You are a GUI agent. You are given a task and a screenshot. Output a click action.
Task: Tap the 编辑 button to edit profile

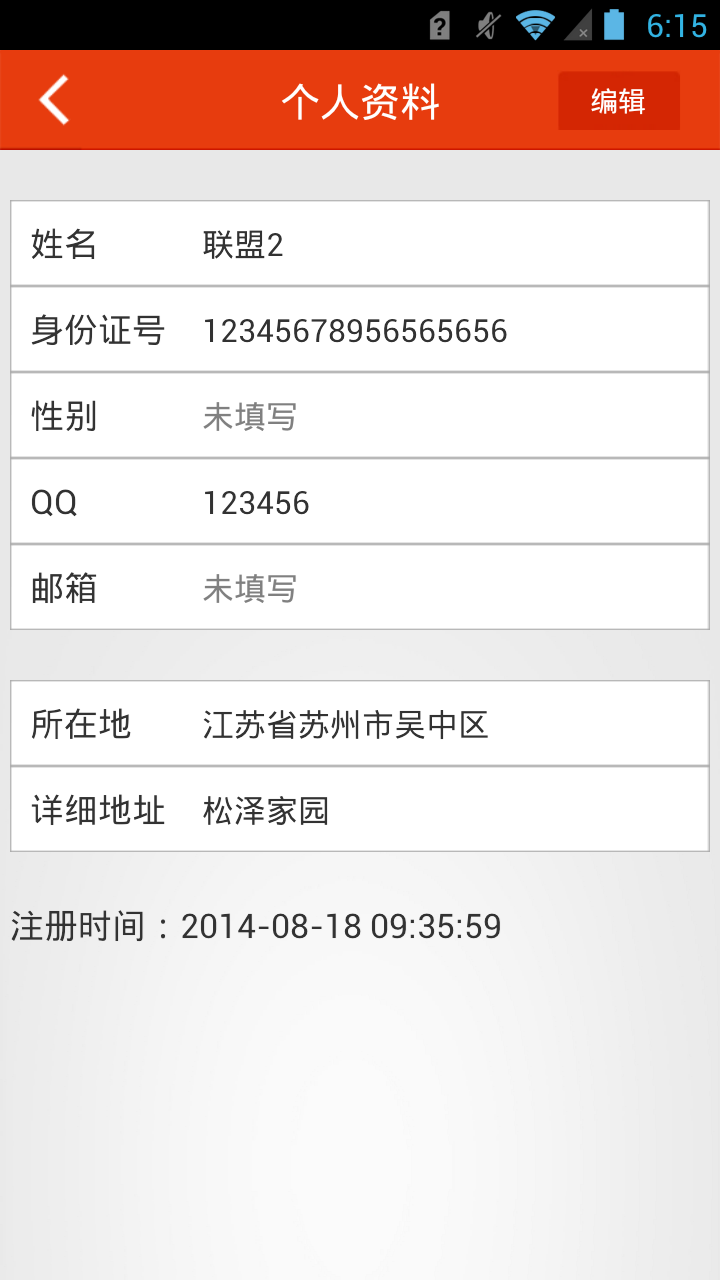point(618,101)
